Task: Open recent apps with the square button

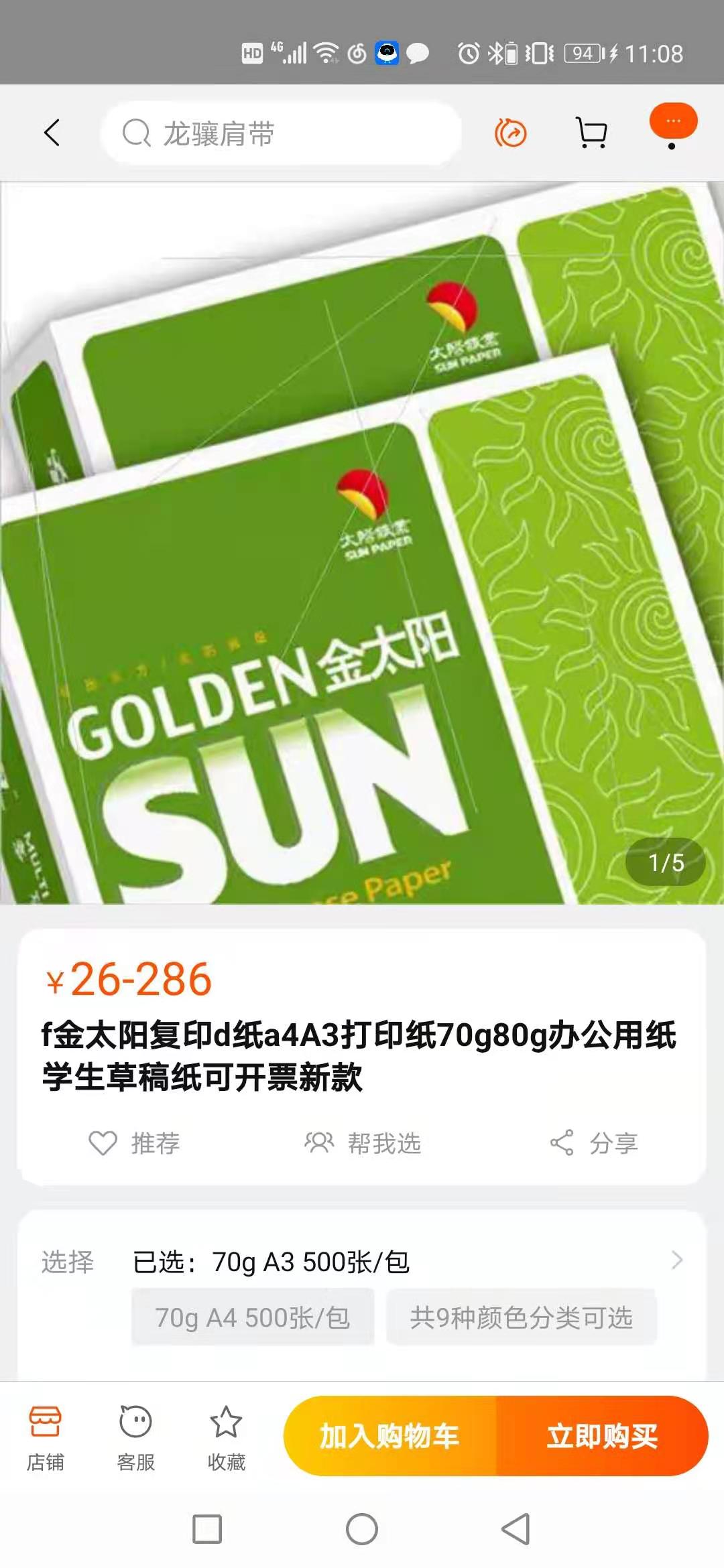Action: [207, 1529]
